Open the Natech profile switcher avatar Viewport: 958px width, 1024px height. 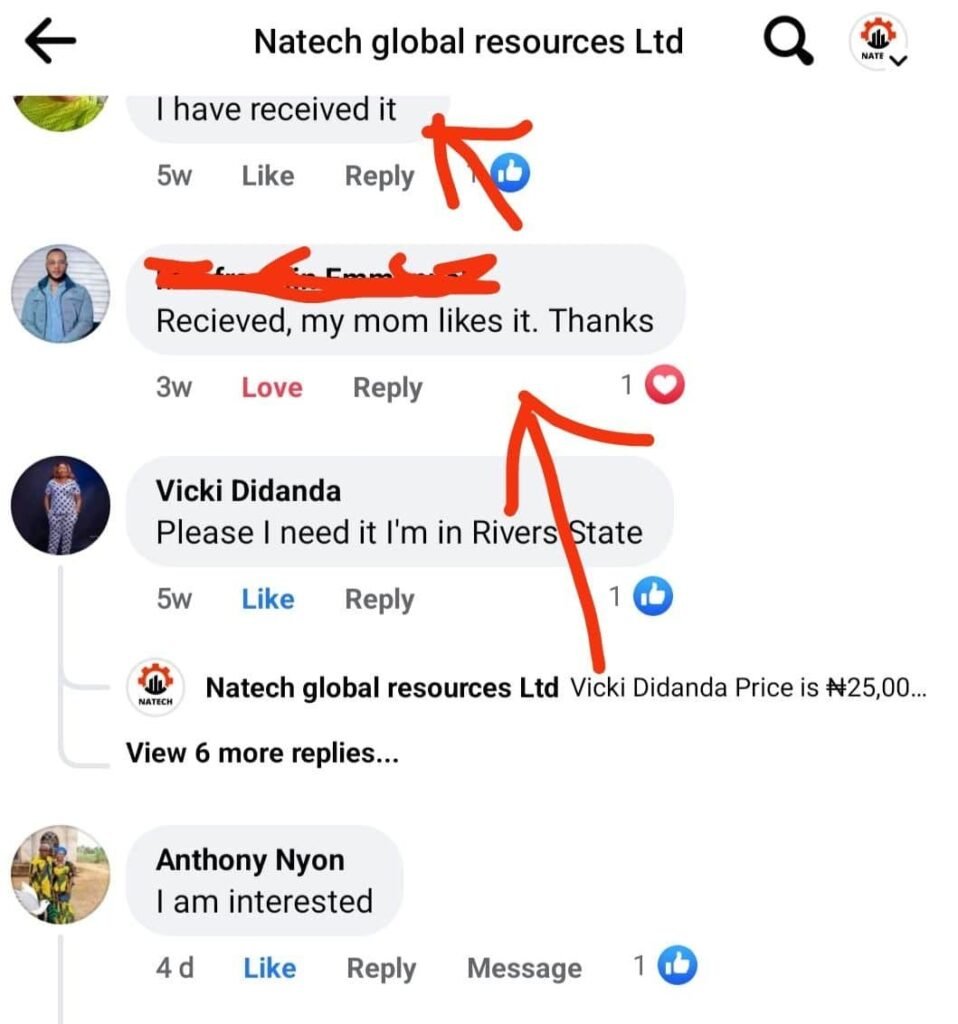(879, 43)
